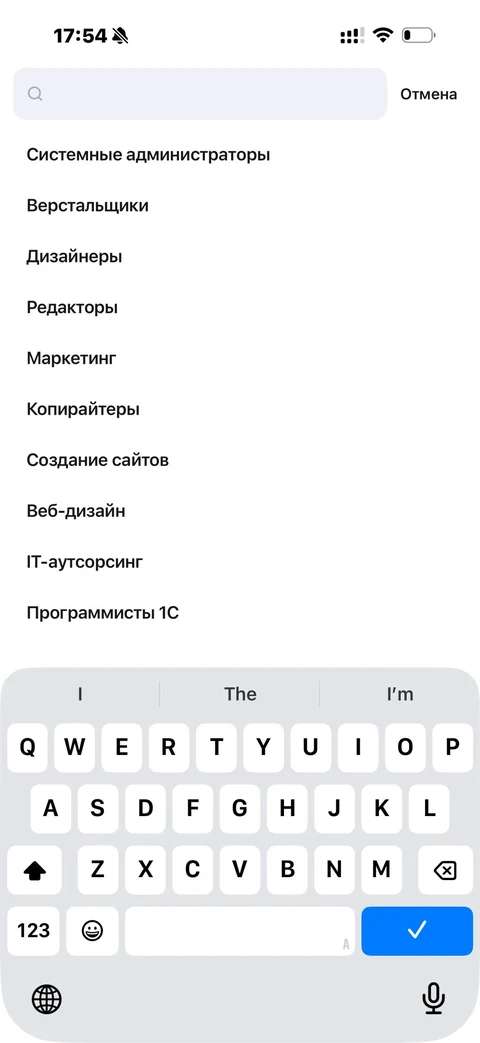
Task: Switch keyboard language with globe icon
Action: click(47, 999)
